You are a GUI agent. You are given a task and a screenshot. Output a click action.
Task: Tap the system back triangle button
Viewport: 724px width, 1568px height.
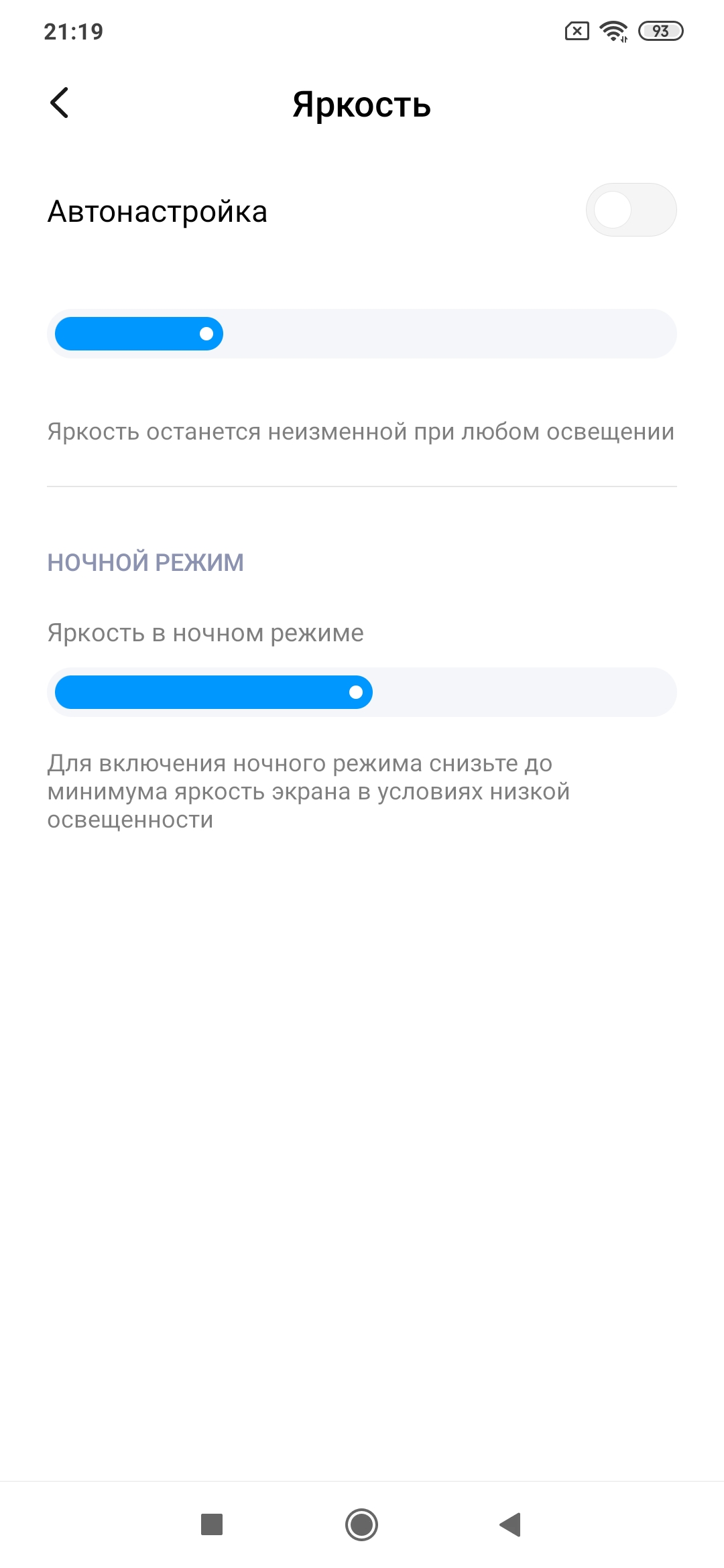tap(511, 1524)
